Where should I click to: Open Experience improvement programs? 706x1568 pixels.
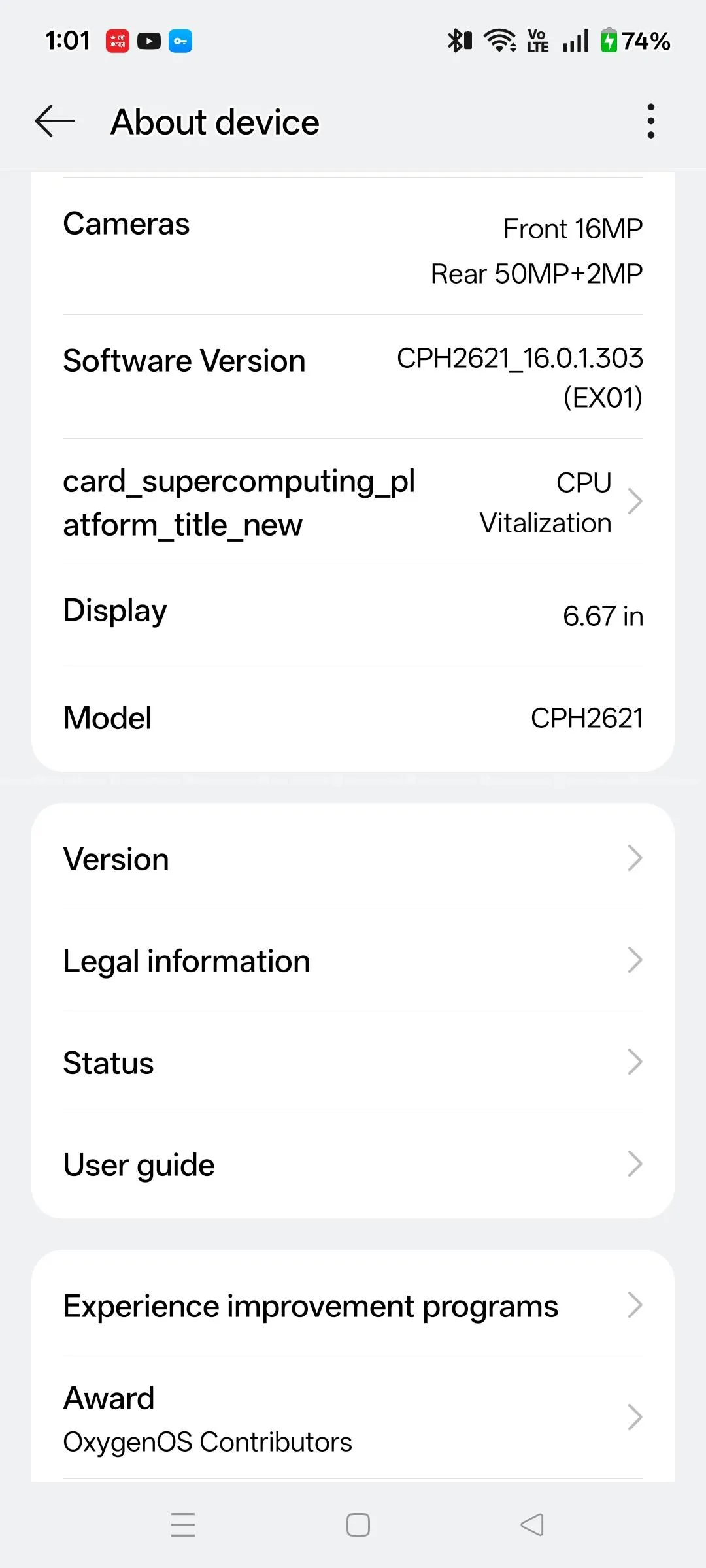(353, 1305)
